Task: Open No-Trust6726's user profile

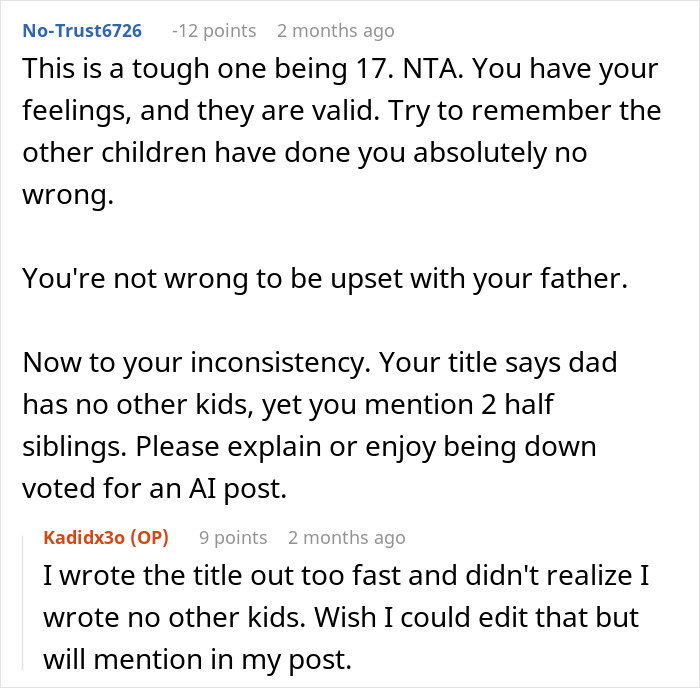Action: (81, 31)
